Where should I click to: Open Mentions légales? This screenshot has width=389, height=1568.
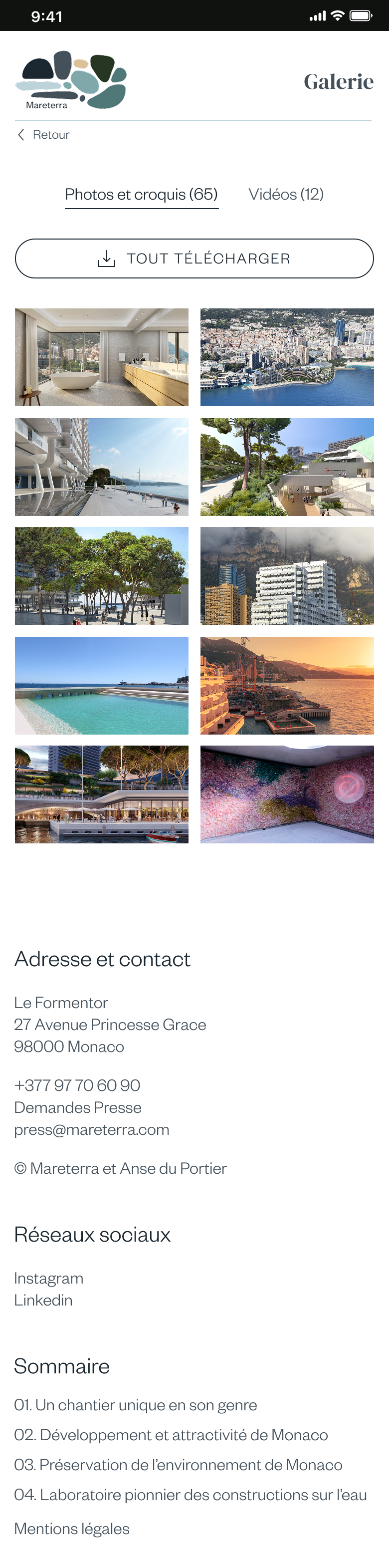(72, 1529)
